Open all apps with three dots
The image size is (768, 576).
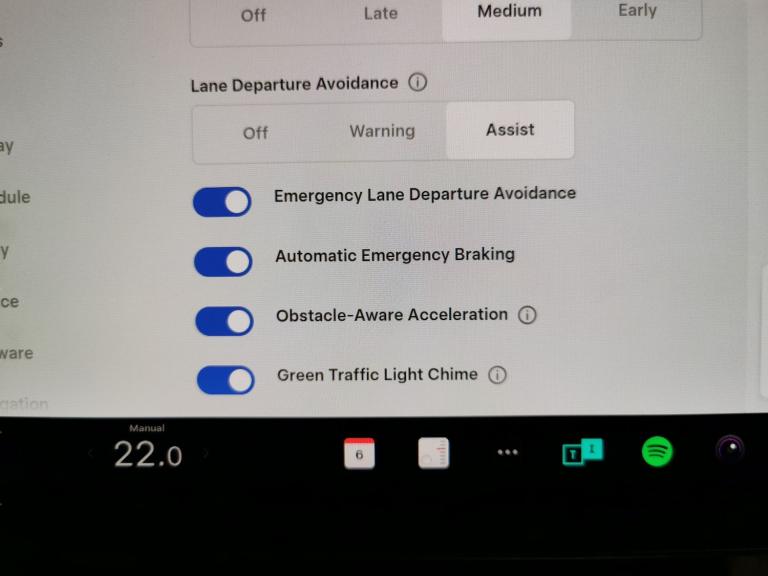[508, 453]
